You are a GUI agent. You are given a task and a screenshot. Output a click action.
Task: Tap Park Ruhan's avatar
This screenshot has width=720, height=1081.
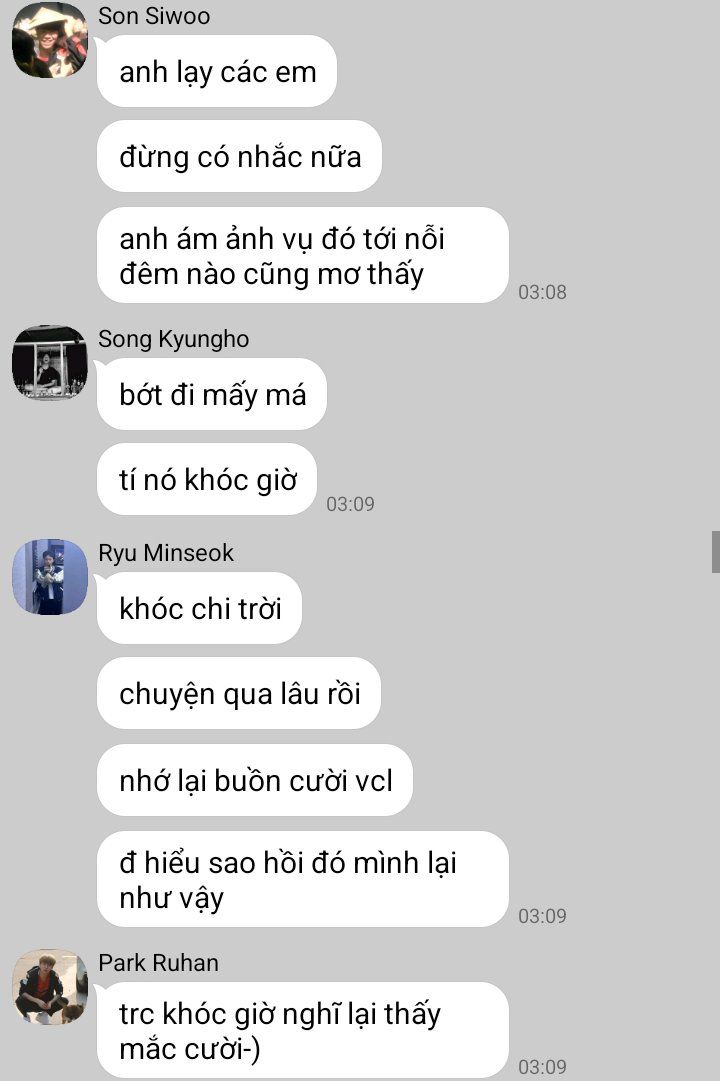[x=49, y=987]
